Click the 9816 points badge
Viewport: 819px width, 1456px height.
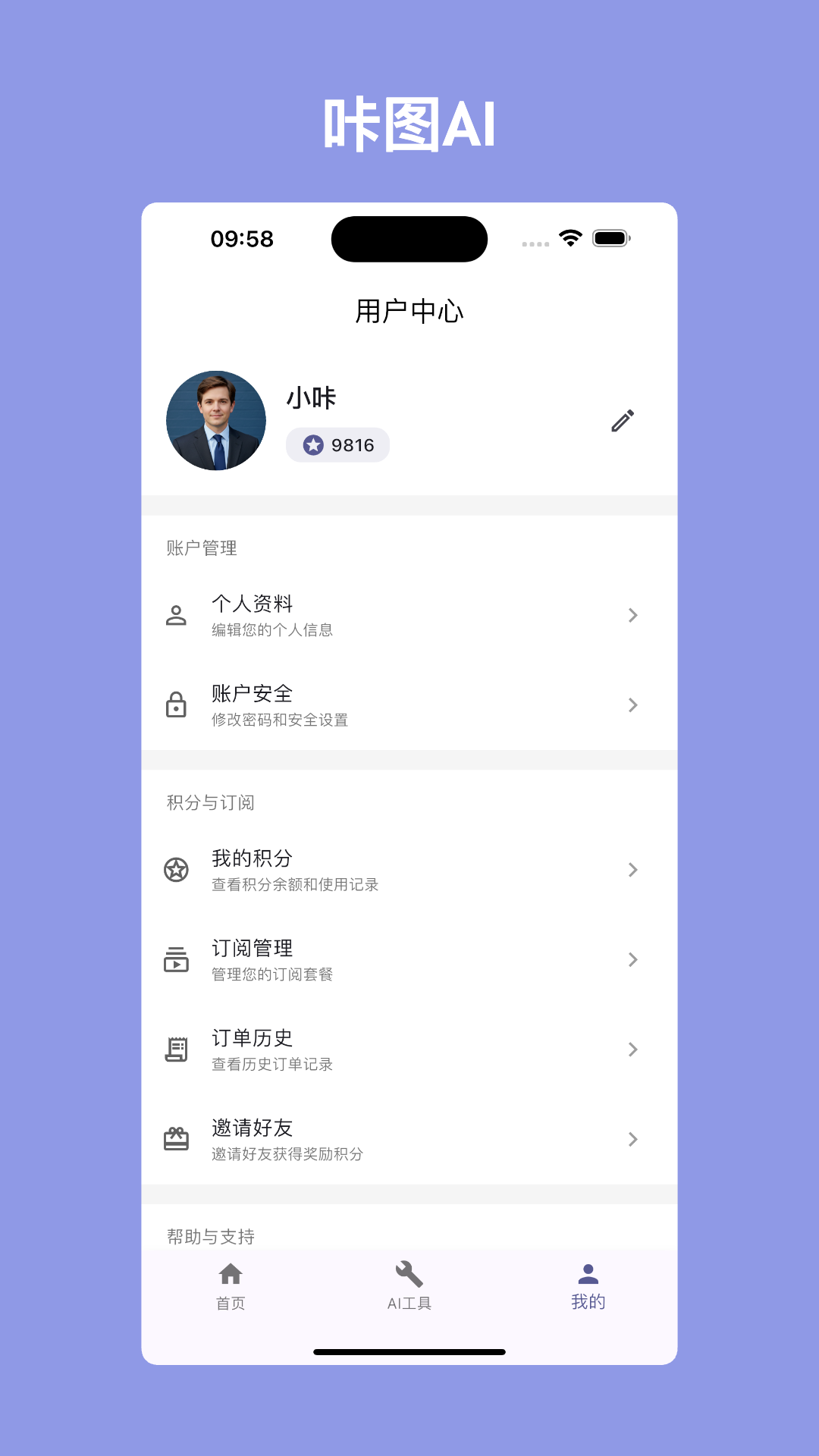coord(338,445)
